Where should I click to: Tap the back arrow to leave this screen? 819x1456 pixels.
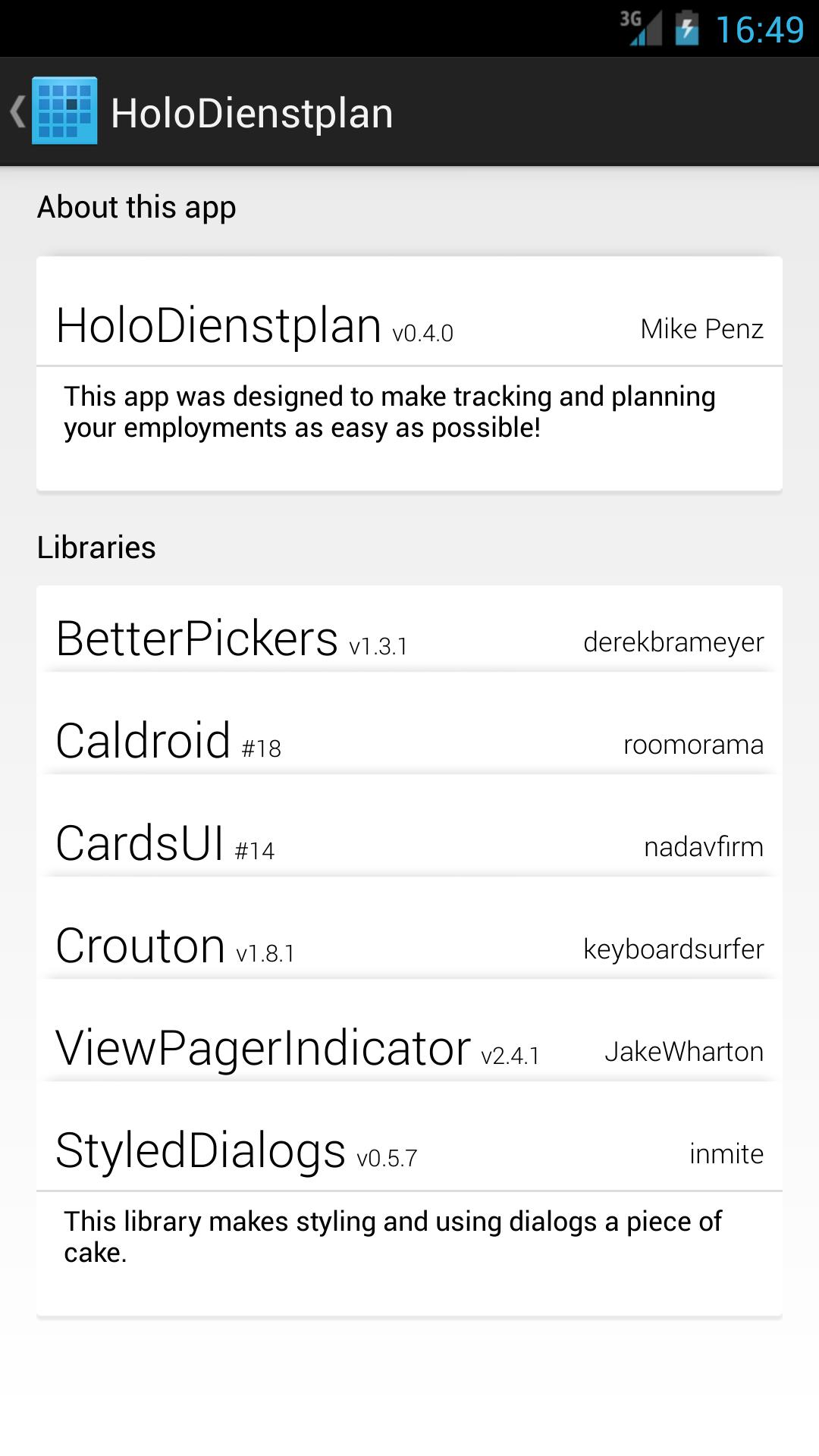[17, 111]
